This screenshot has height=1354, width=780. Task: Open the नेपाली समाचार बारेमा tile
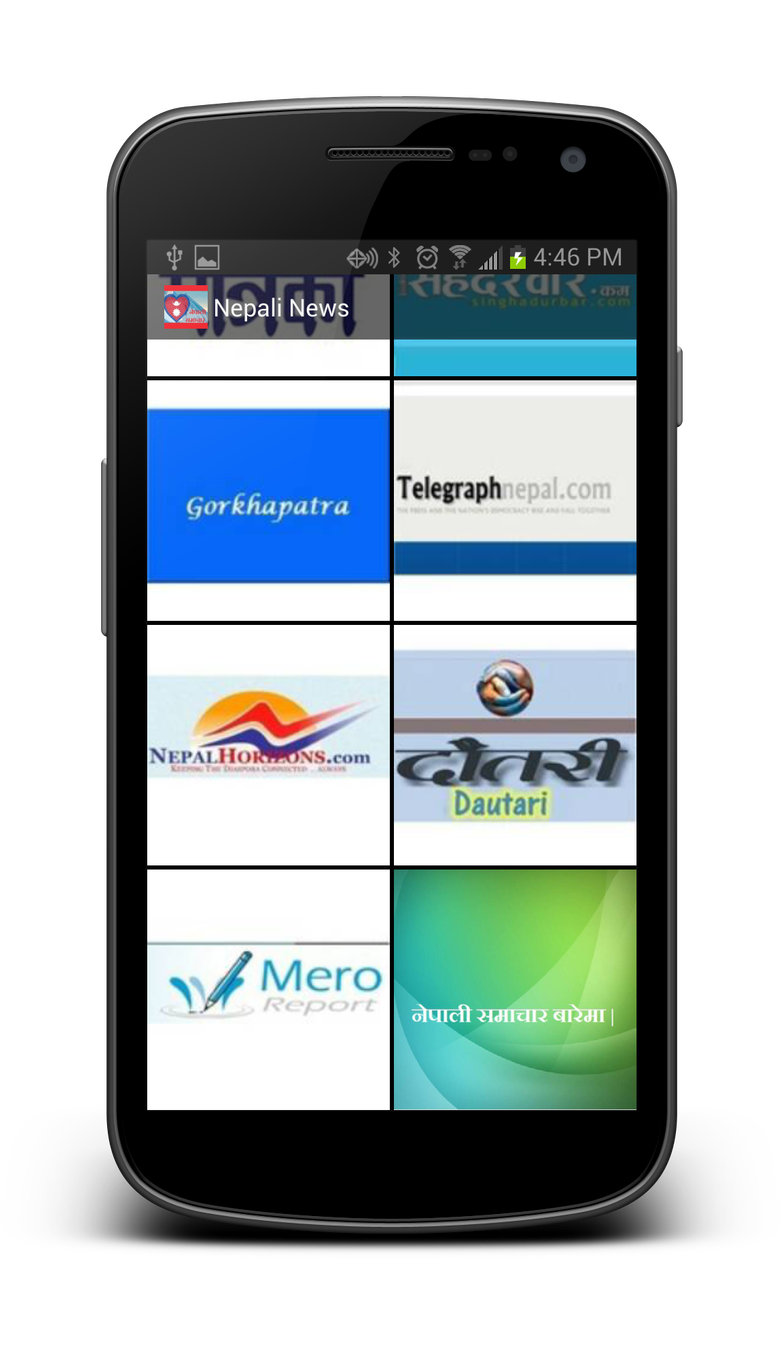click(x=515, y=988)
